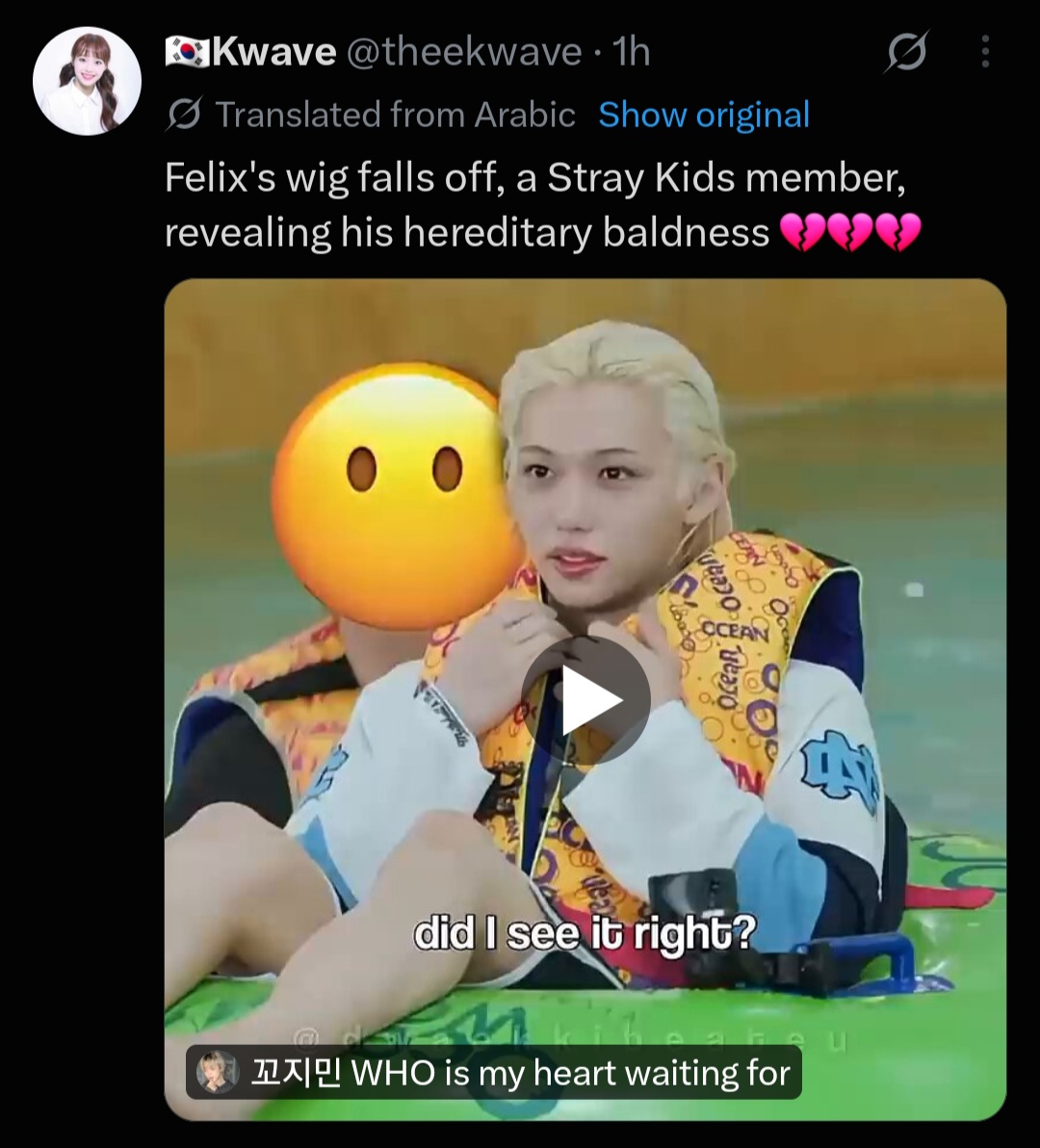
Task: Open the @theekwave handle
Action: (463, 51)
